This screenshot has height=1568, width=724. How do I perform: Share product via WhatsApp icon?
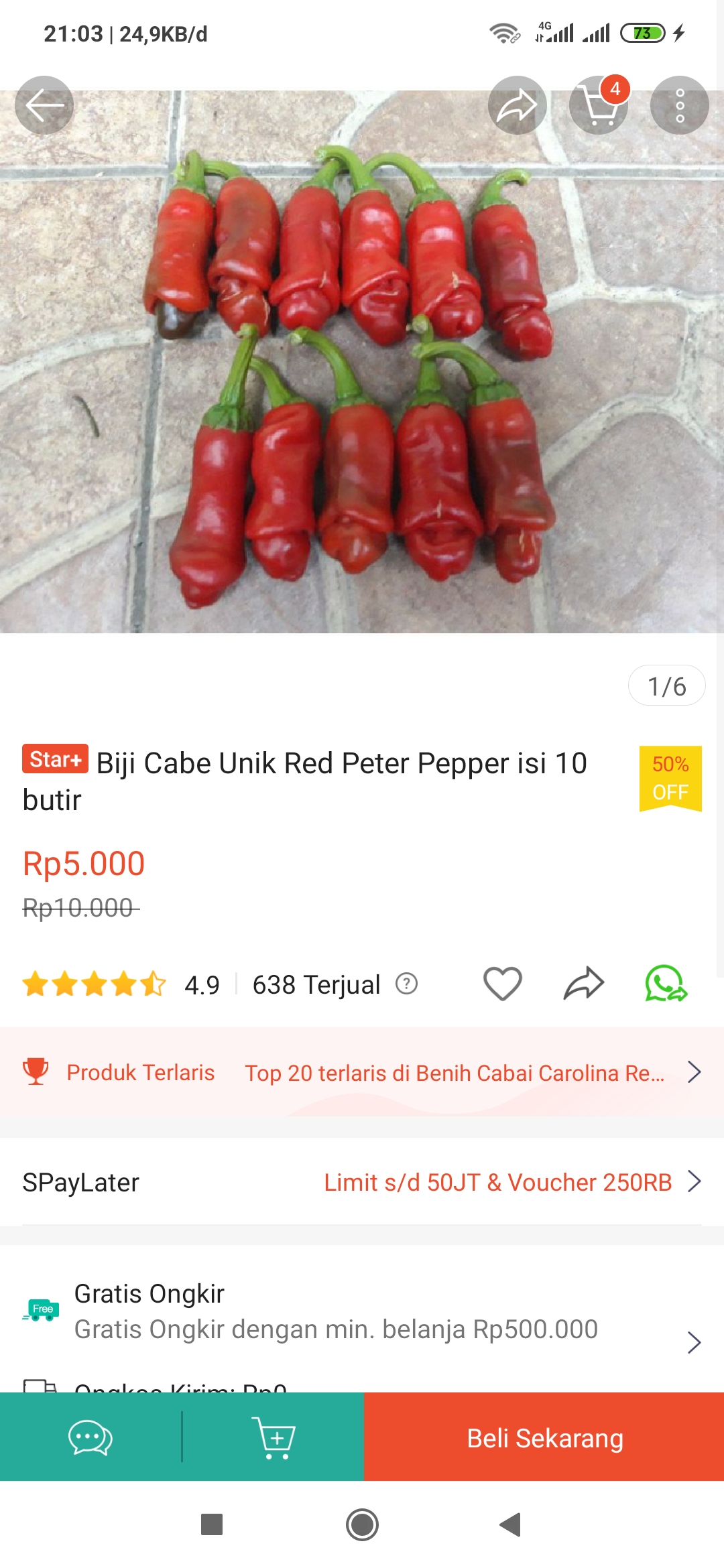[x=666, y=984]
